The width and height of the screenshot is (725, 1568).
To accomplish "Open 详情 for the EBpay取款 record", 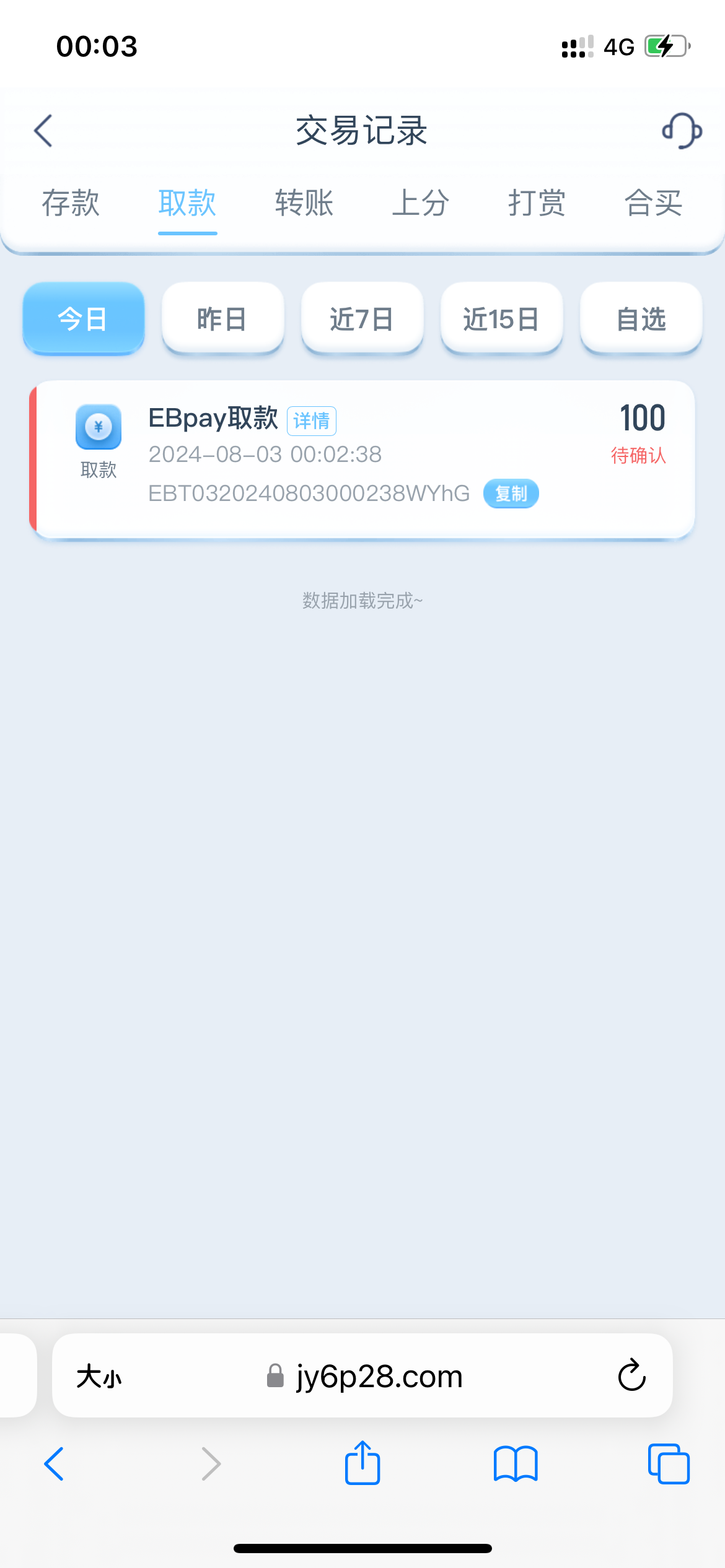I will coord(312,421).
